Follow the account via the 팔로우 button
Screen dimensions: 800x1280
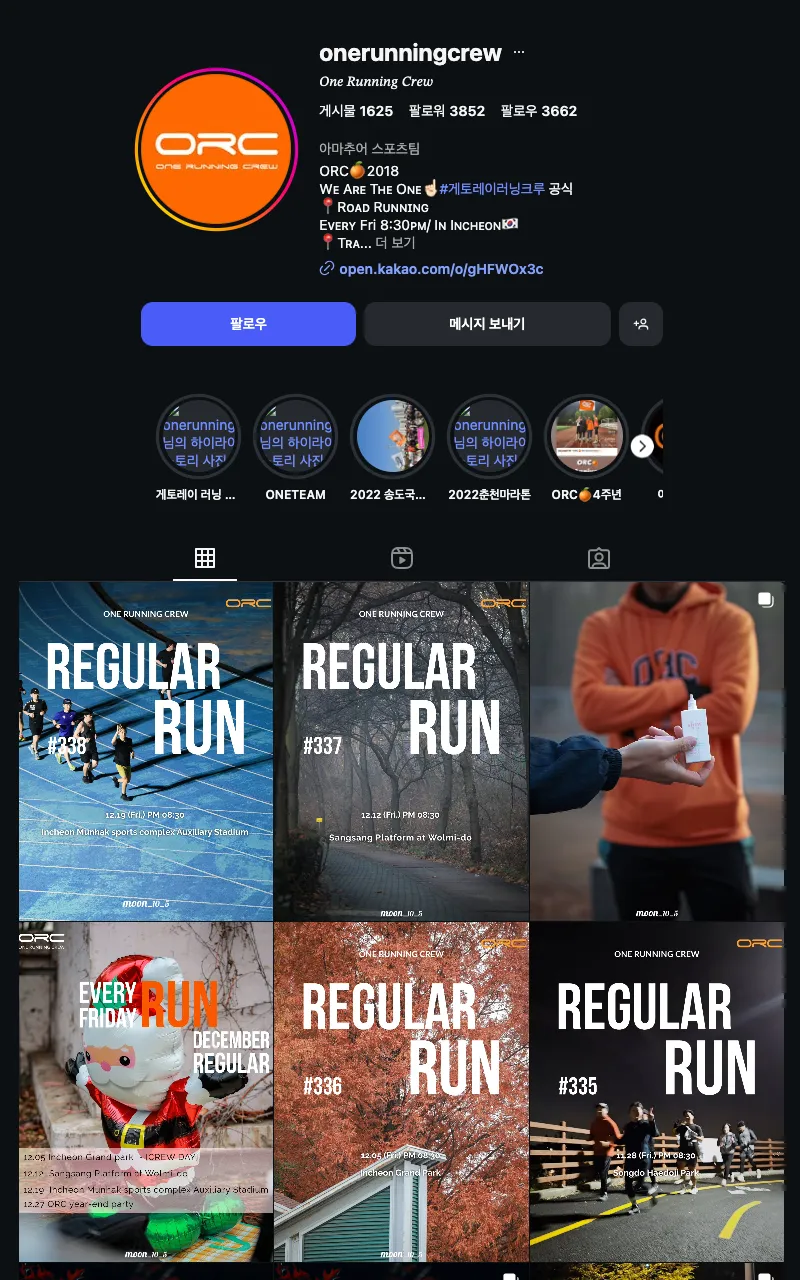click(248, 323)
